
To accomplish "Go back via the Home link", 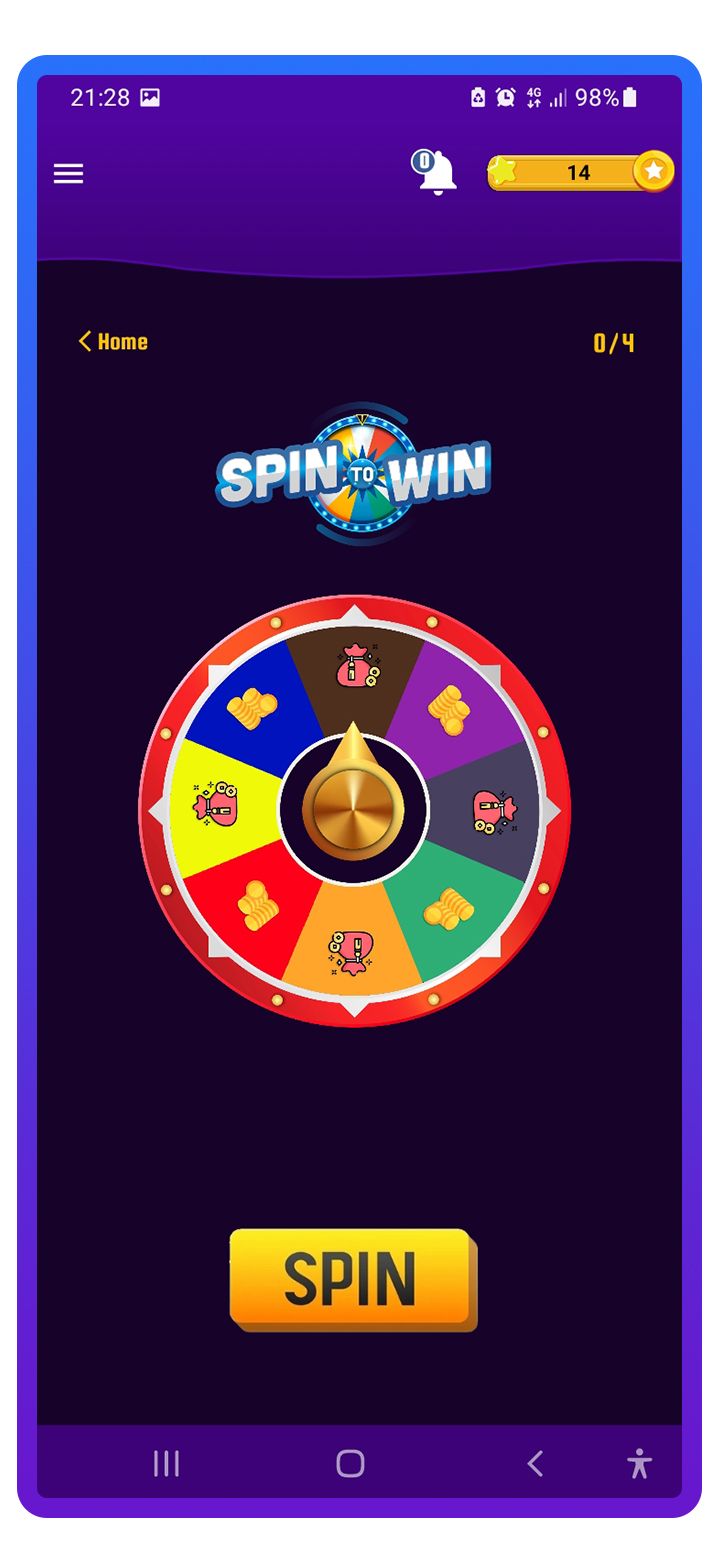I will coord(113,342).
